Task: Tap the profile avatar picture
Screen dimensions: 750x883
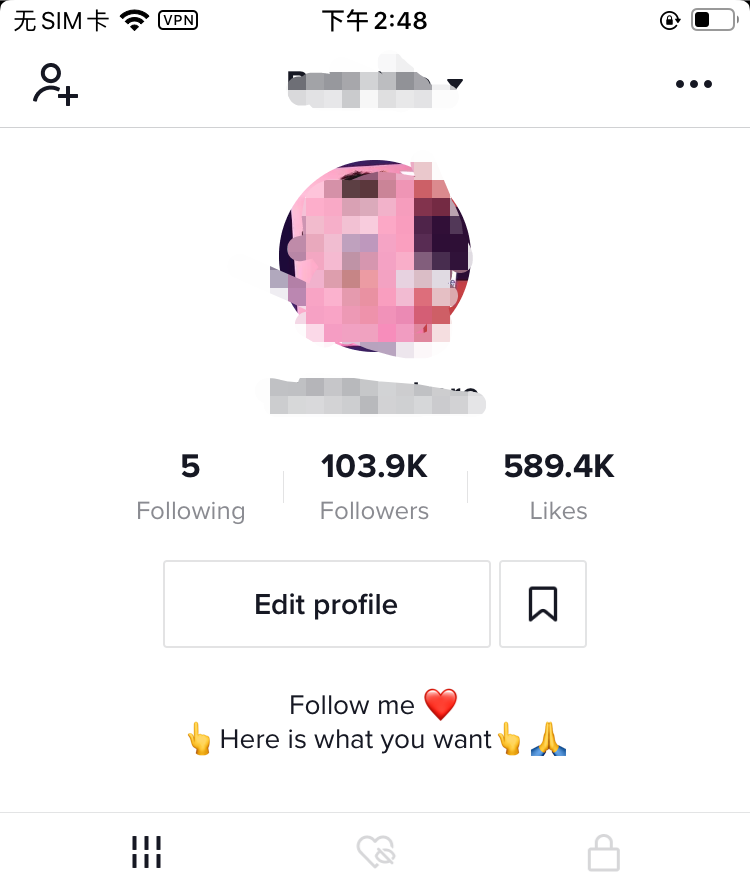Action: tap(375, 256)
